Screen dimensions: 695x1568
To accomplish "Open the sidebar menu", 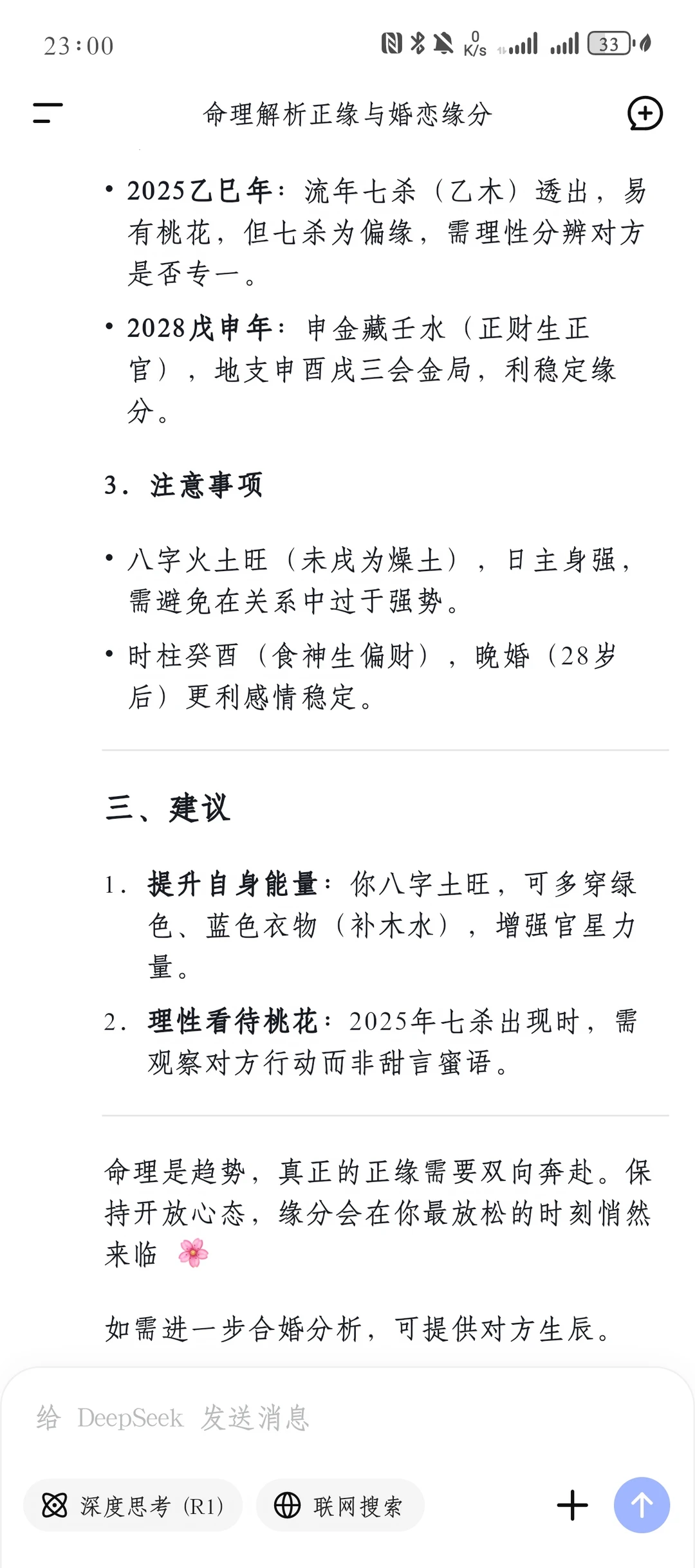I will (x=48, y=113).
